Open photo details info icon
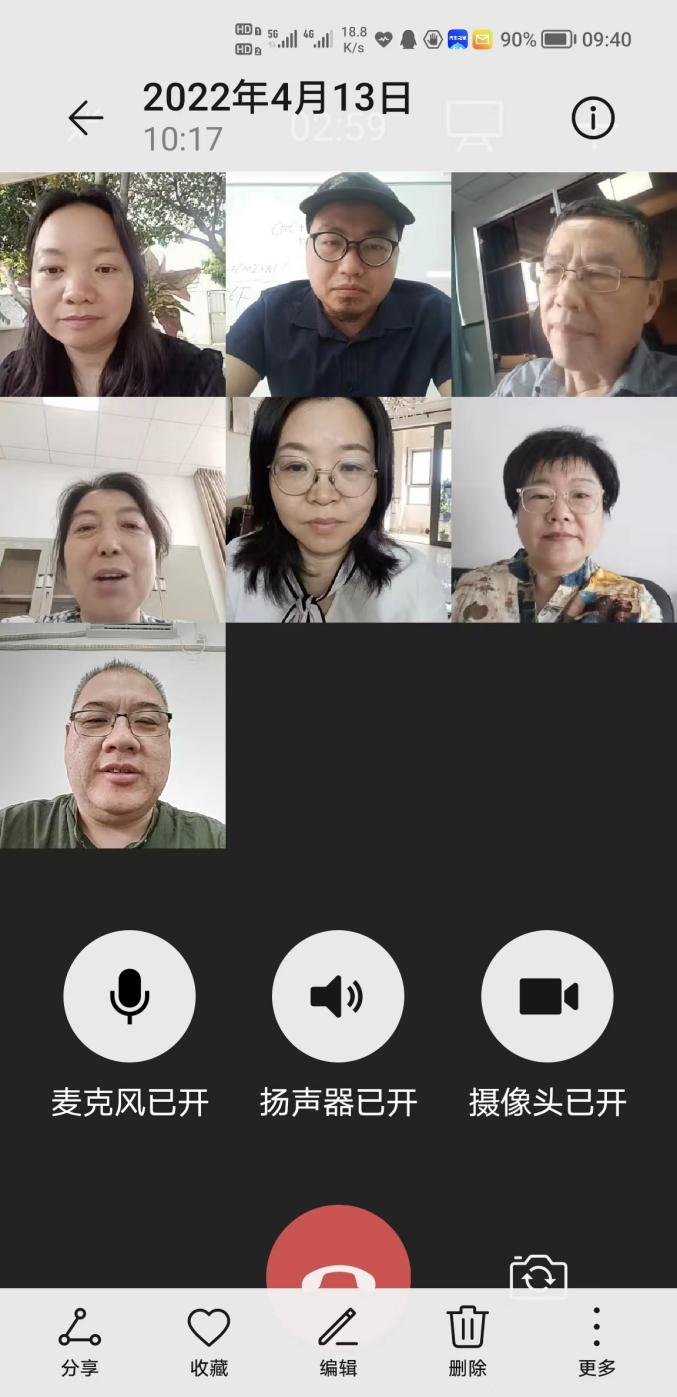677x1397 pixels. (x=592, y=118)
